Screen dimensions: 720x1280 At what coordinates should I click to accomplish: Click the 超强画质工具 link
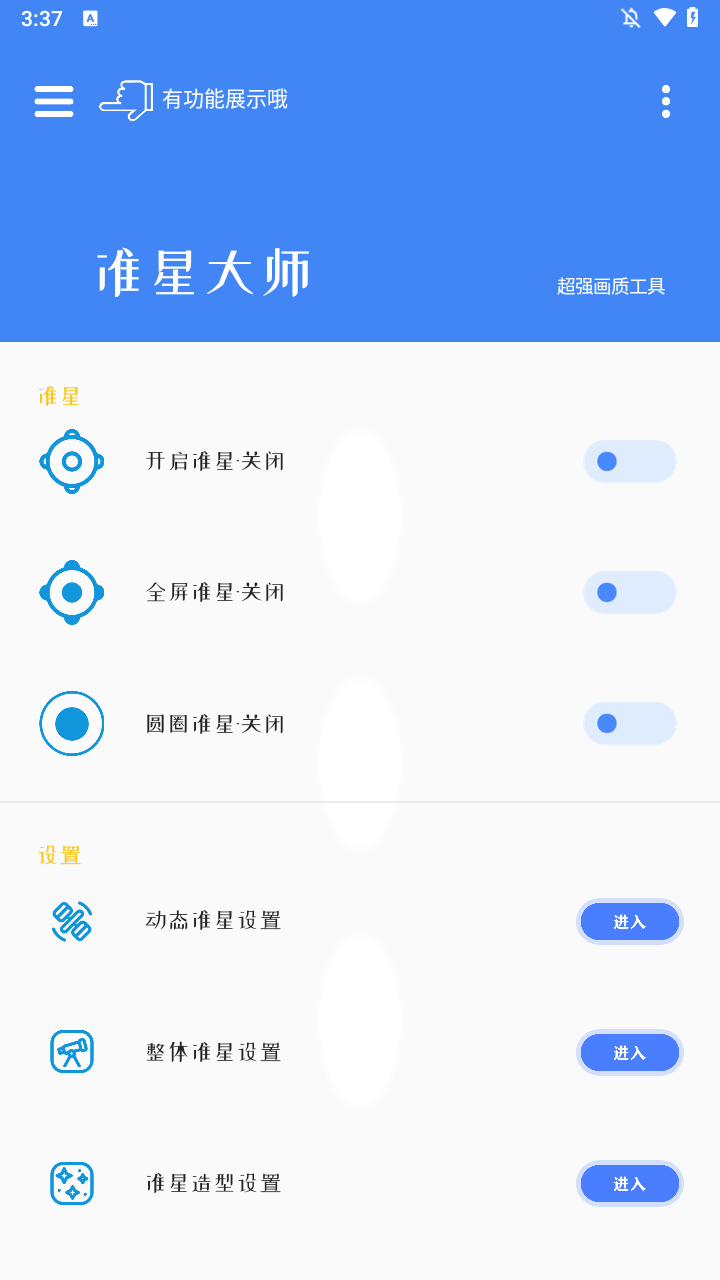click(610, 286)
